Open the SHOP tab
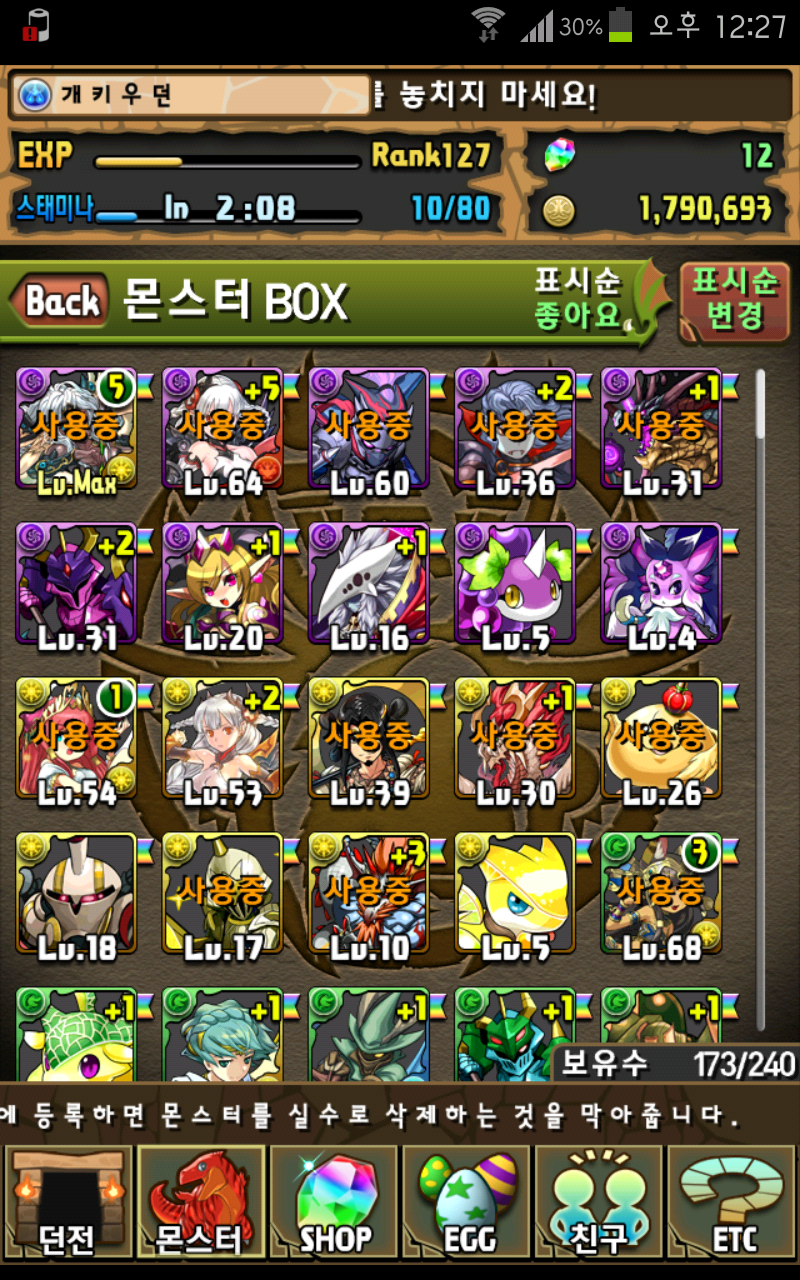Screen dimensions: 800x1280 pyautogui.click(x=333, y=1201)
